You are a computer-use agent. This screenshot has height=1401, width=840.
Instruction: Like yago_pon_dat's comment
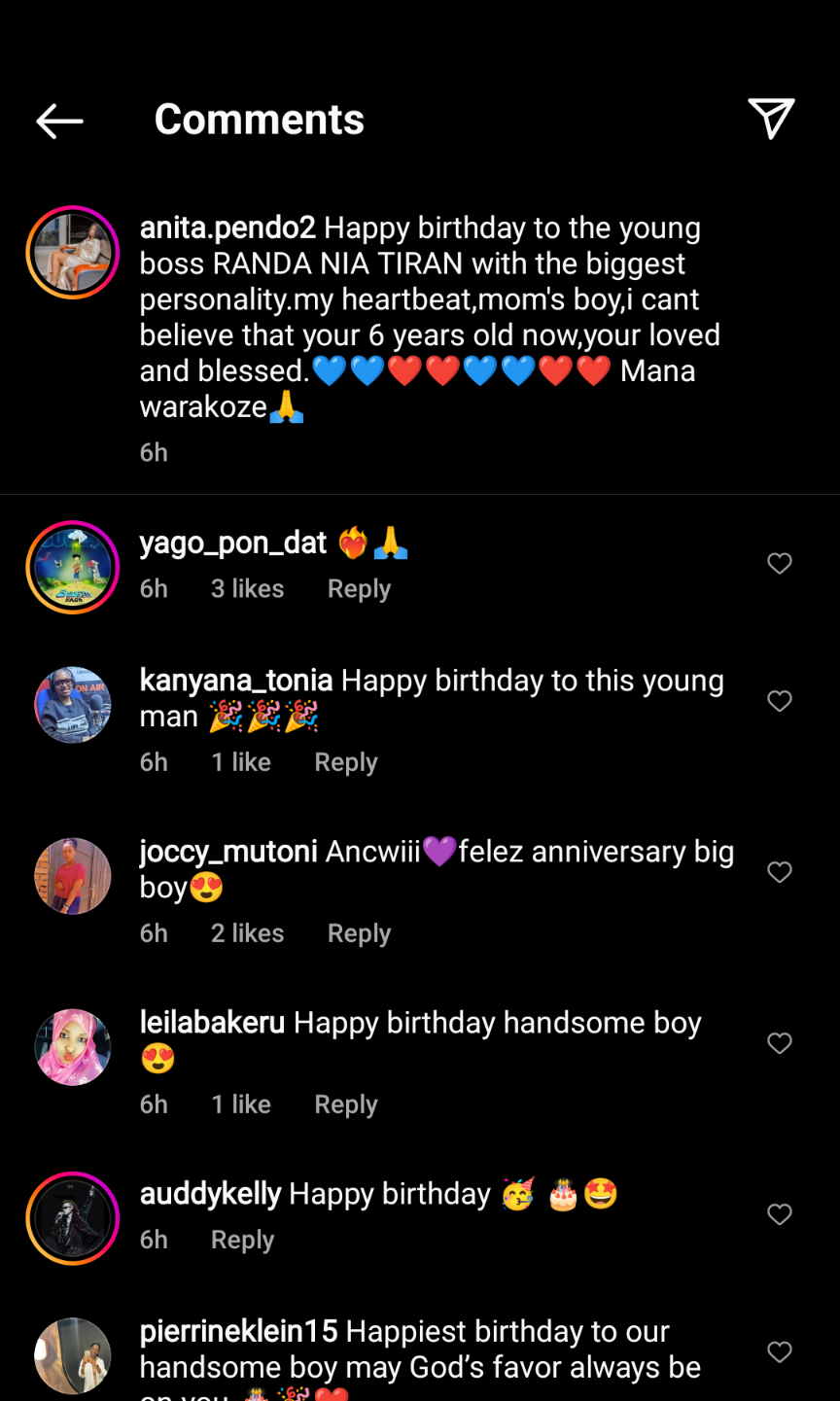click(780, 564)
